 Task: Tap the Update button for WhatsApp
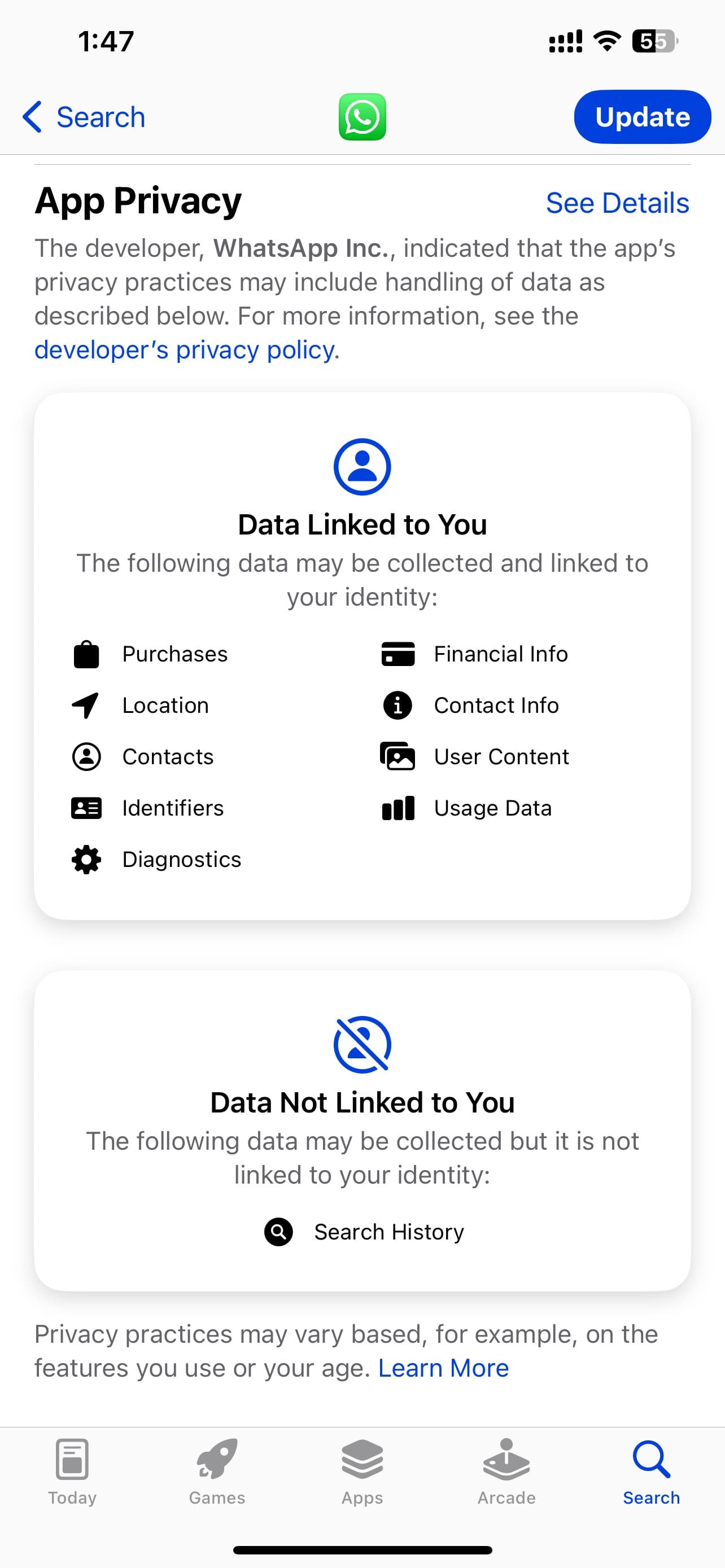[641, 117]
